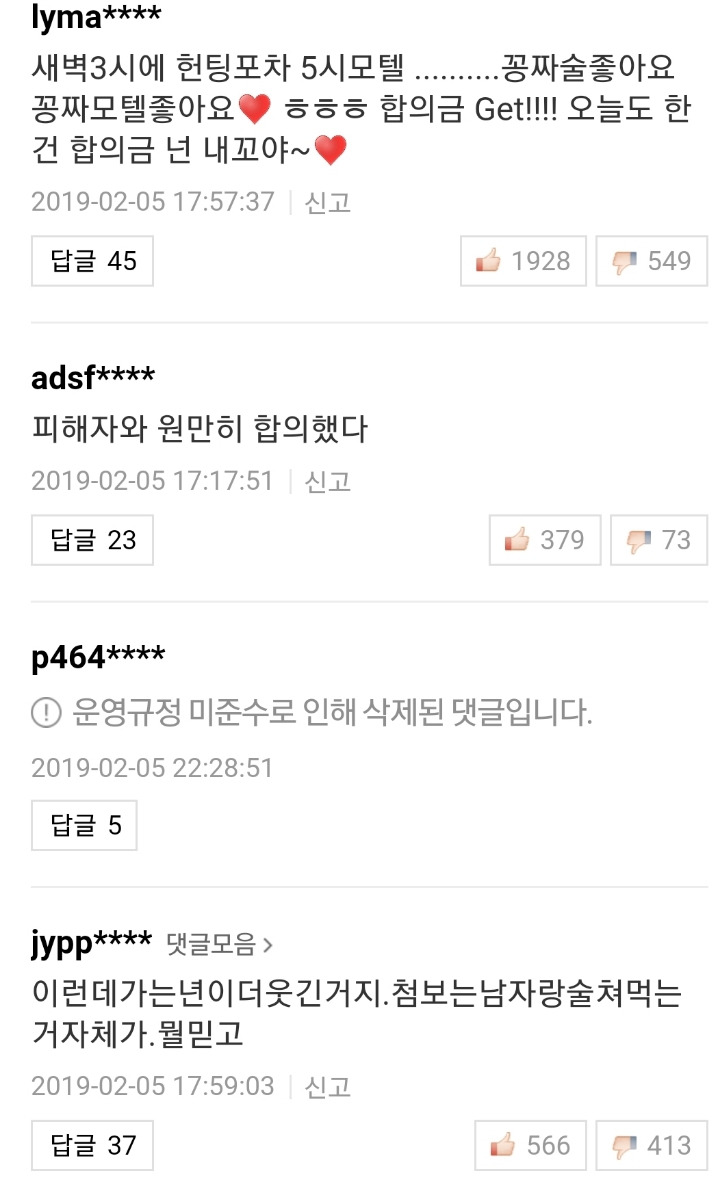
Task: Like adsf's comment with 379 likes
Action: click(545, 540)
